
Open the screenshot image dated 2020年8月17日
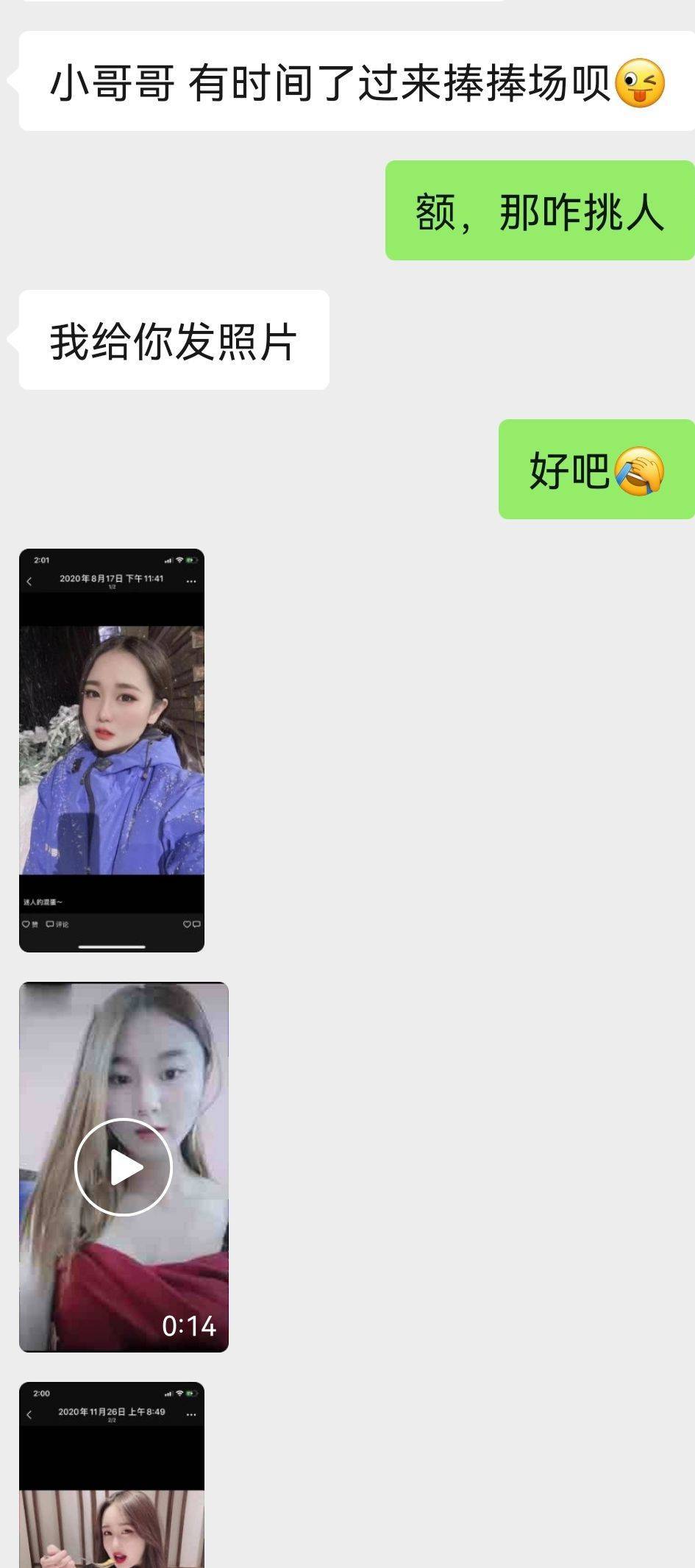pos(112,750)
